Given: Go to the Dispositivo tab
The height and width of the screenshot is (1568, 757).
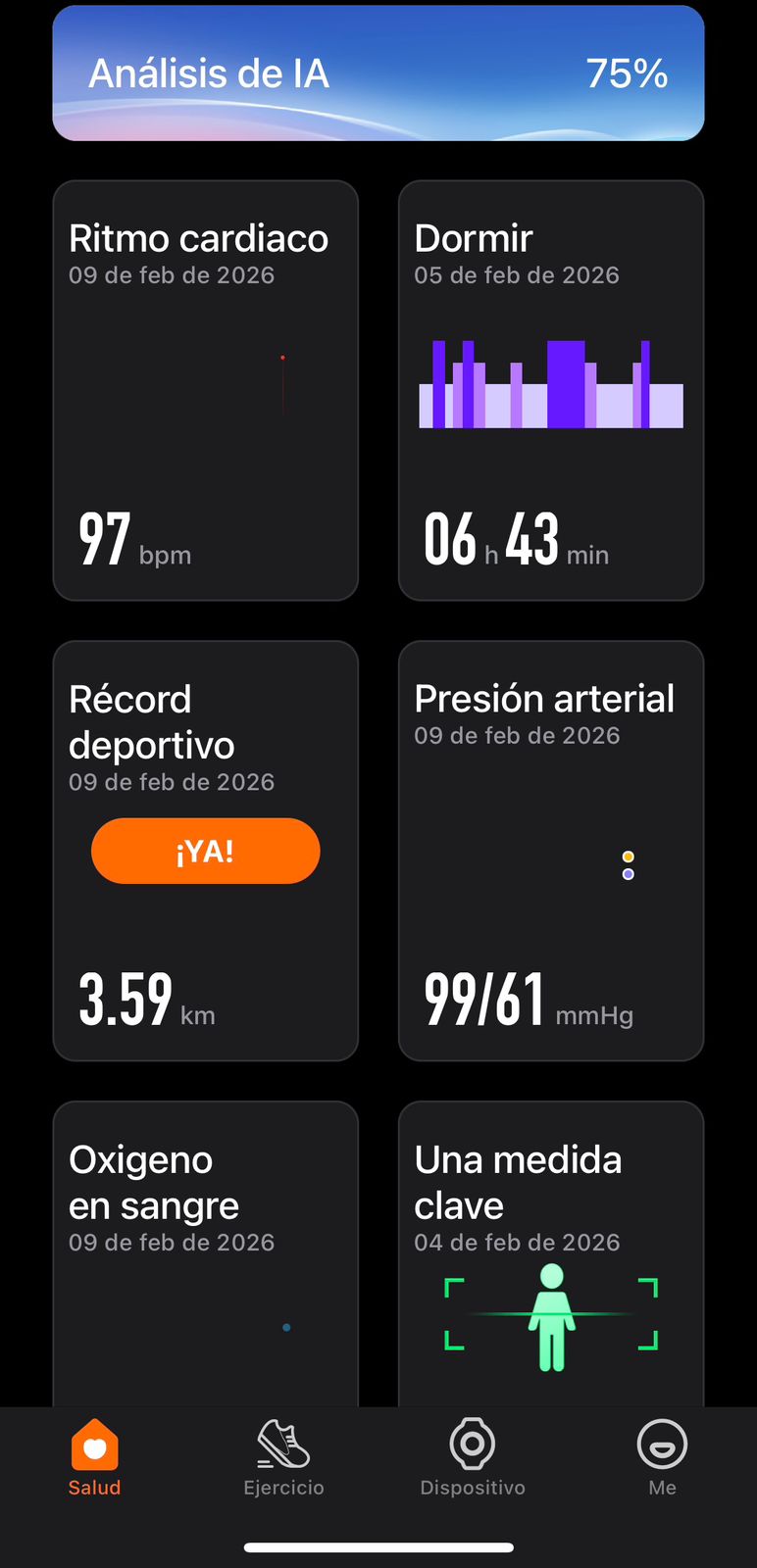Looking at the screenshot, I should pyautogui.click(x=473, y=1458).
